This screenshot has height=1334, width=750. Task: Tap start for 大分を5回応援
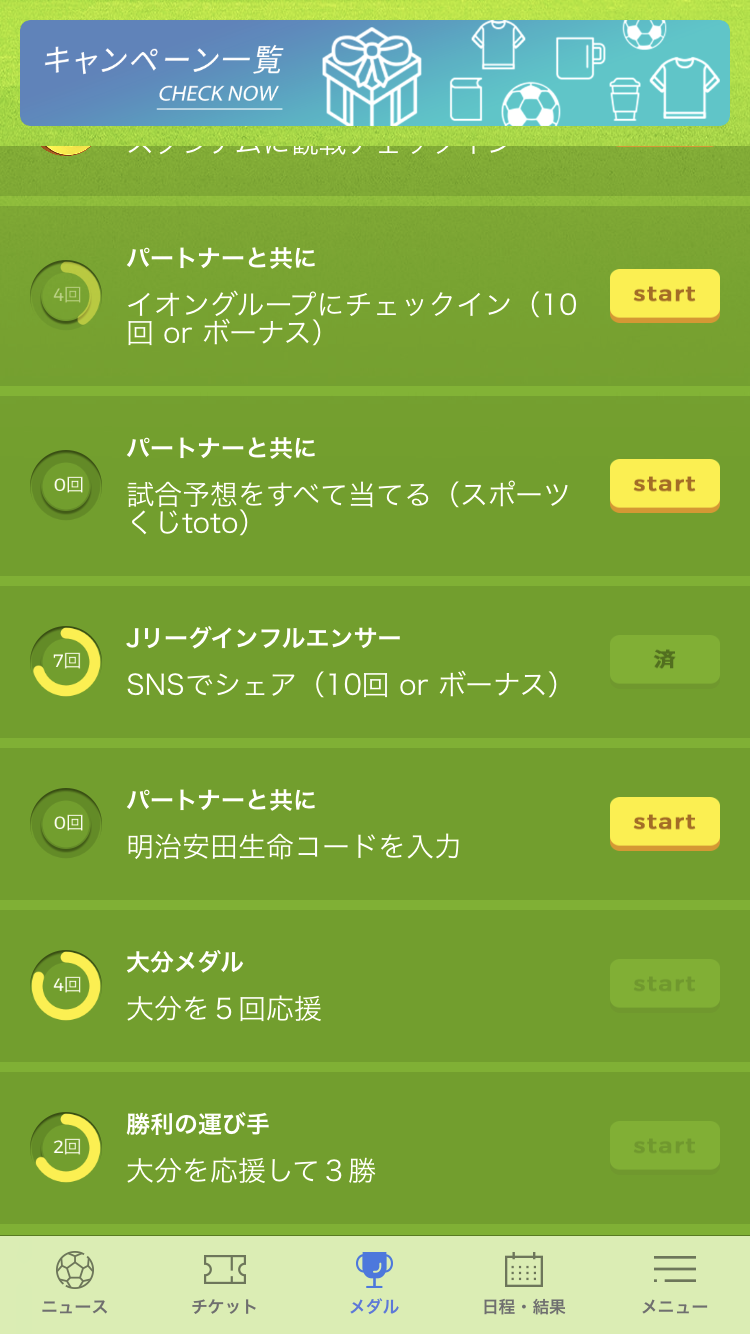click(664, 984)
